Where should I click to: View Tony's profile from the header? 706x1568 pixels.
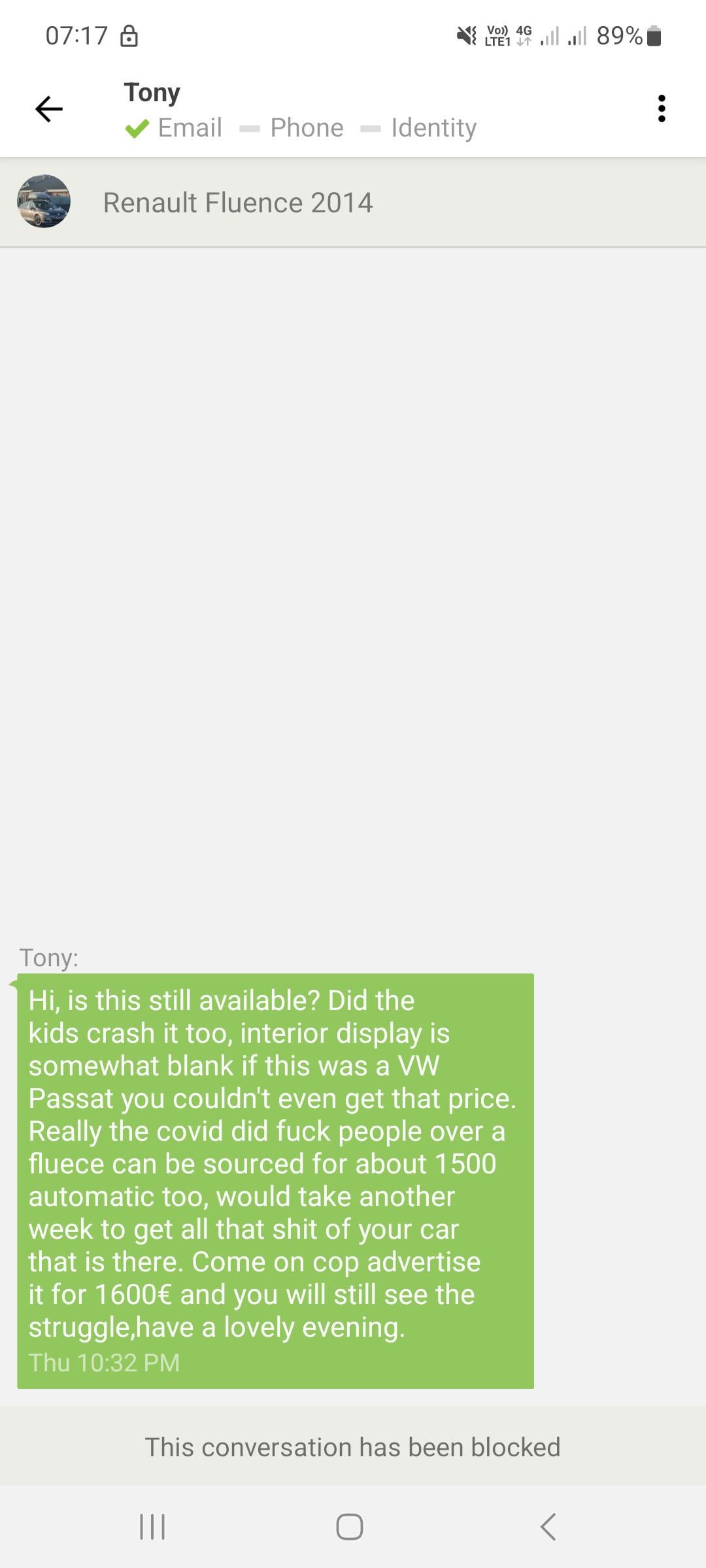(x=152, y=93)
